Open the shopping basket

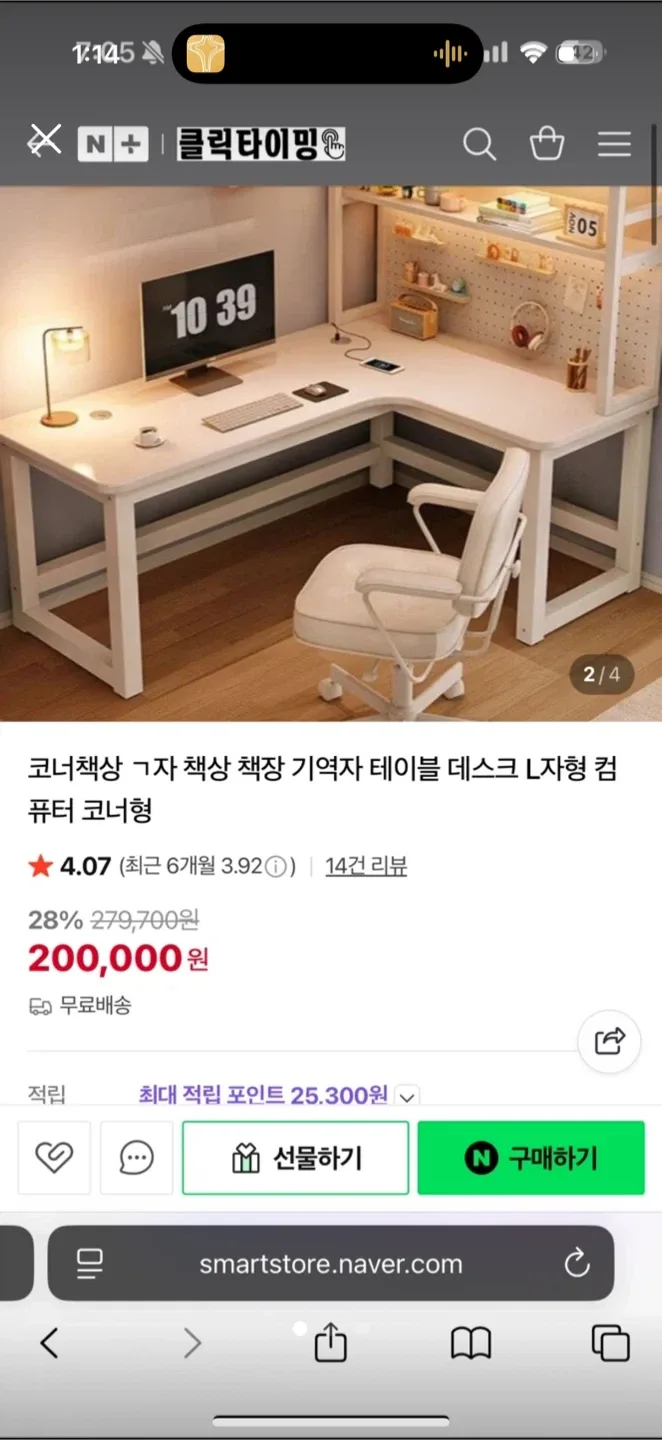tap(547, 145)
